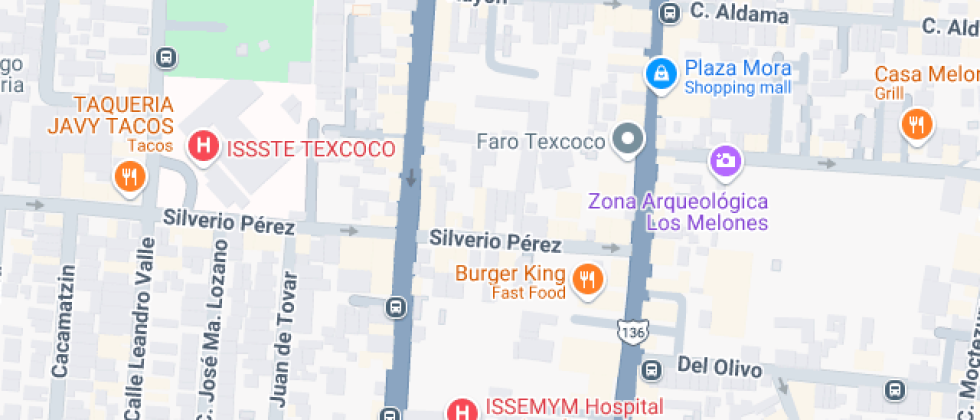Screen dimensions: 980x420
Task: Open the Burger King map pin
Action: tap(588, 280)
